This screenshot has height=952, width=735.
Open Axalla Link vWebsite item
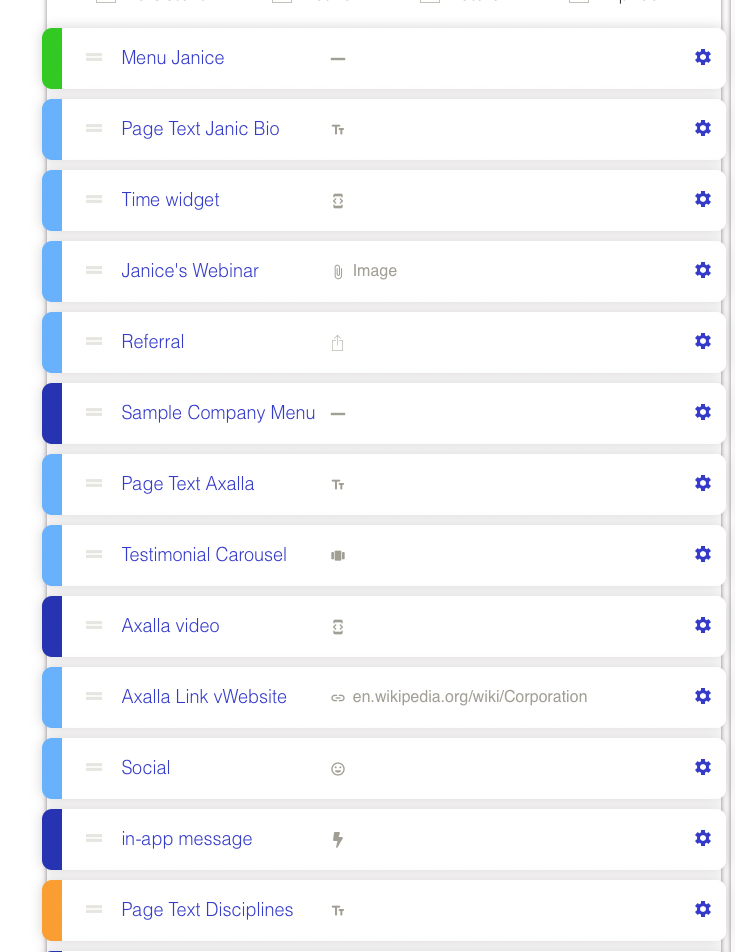tap(204, 696)
